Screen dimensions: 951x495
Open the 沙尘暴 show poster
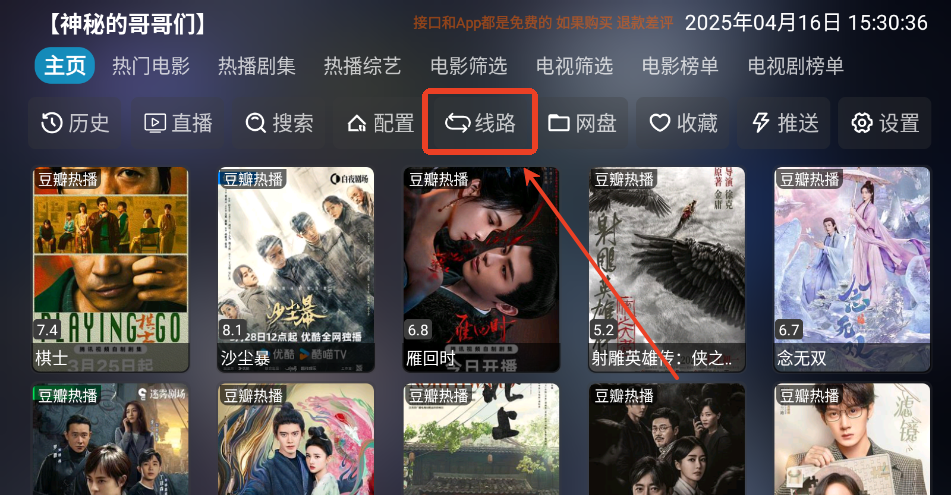296,268
